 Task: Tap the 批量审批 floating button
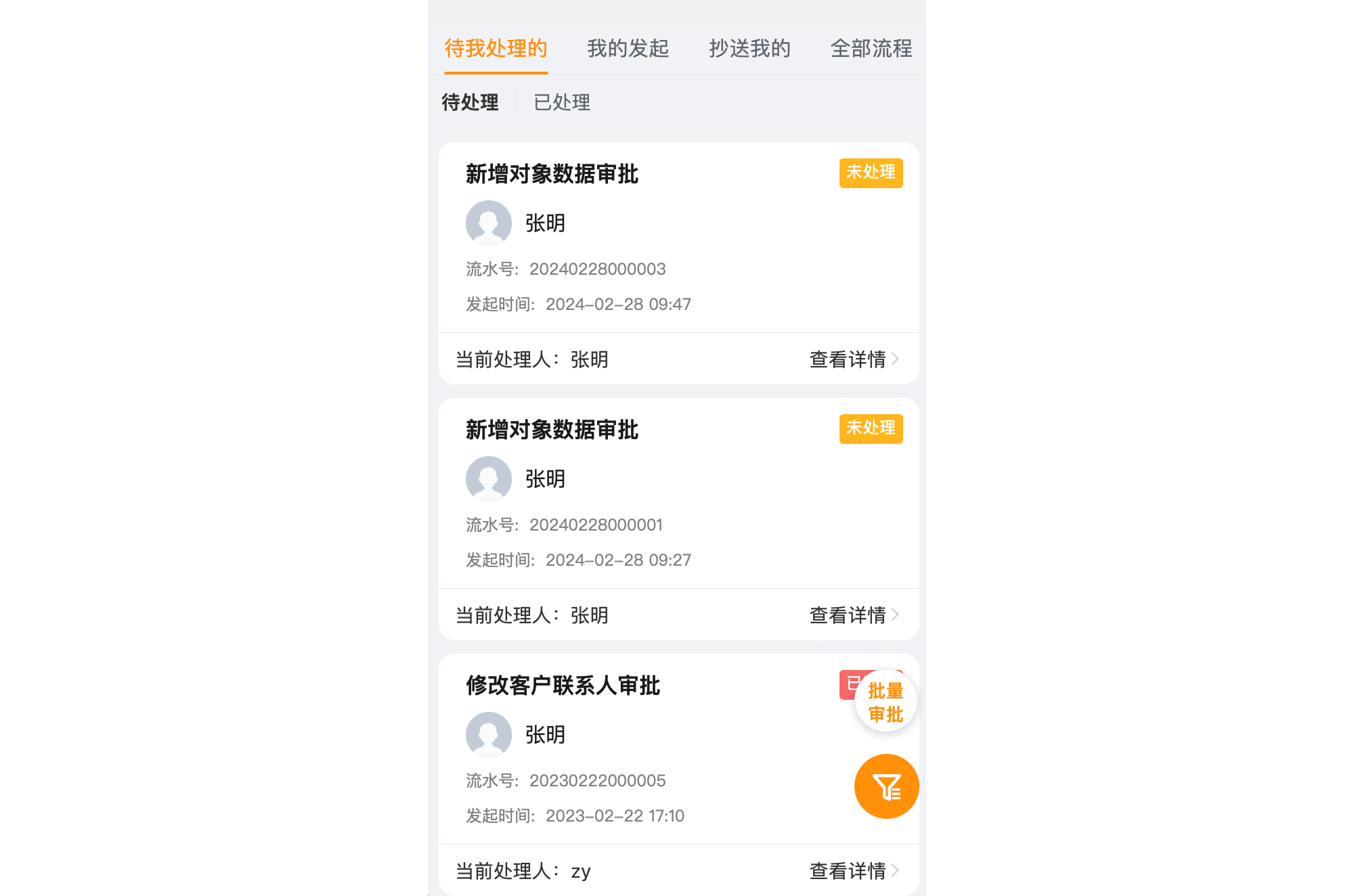click(x=886, y=702)
